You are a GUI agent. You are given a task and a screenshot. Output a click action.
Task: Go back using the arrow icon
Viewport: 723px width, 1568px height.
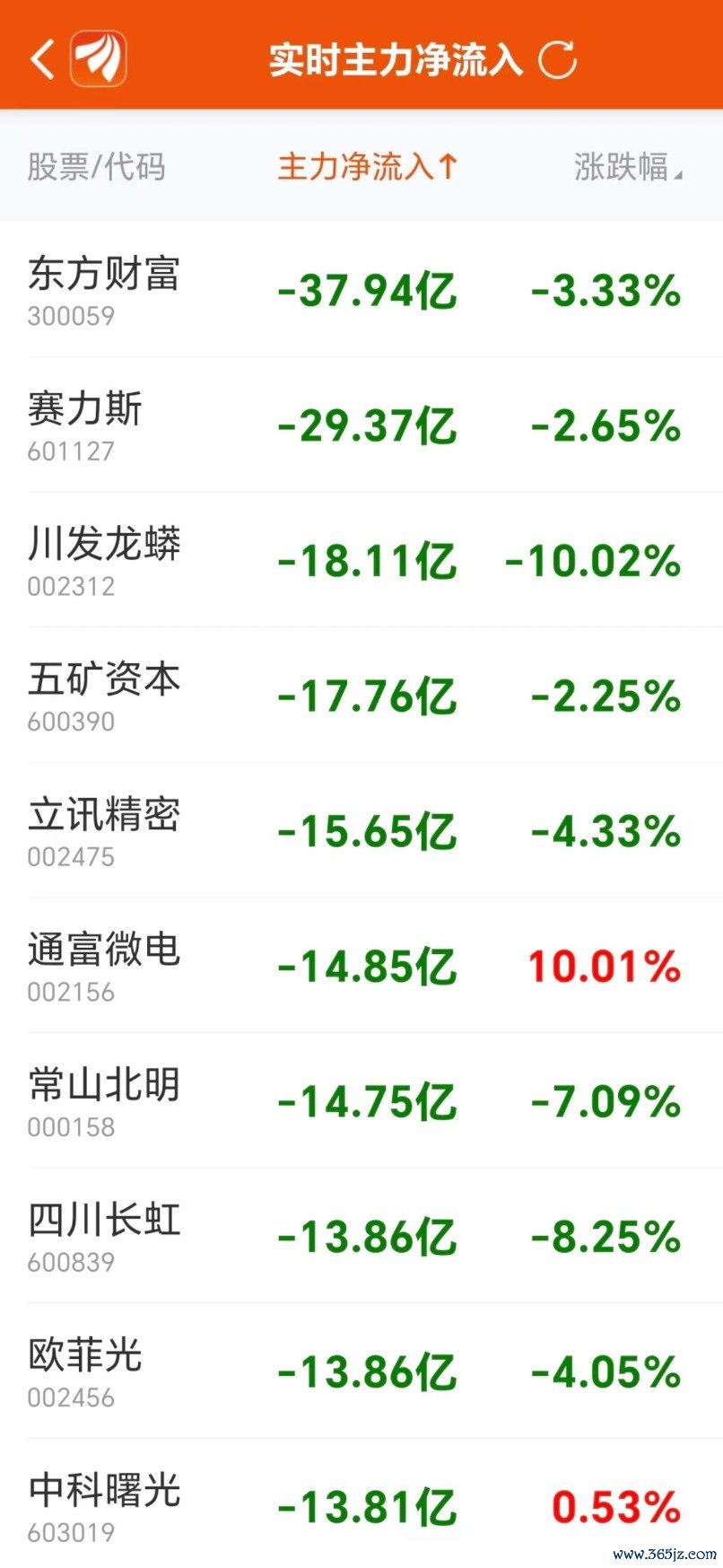click(42, 59)
